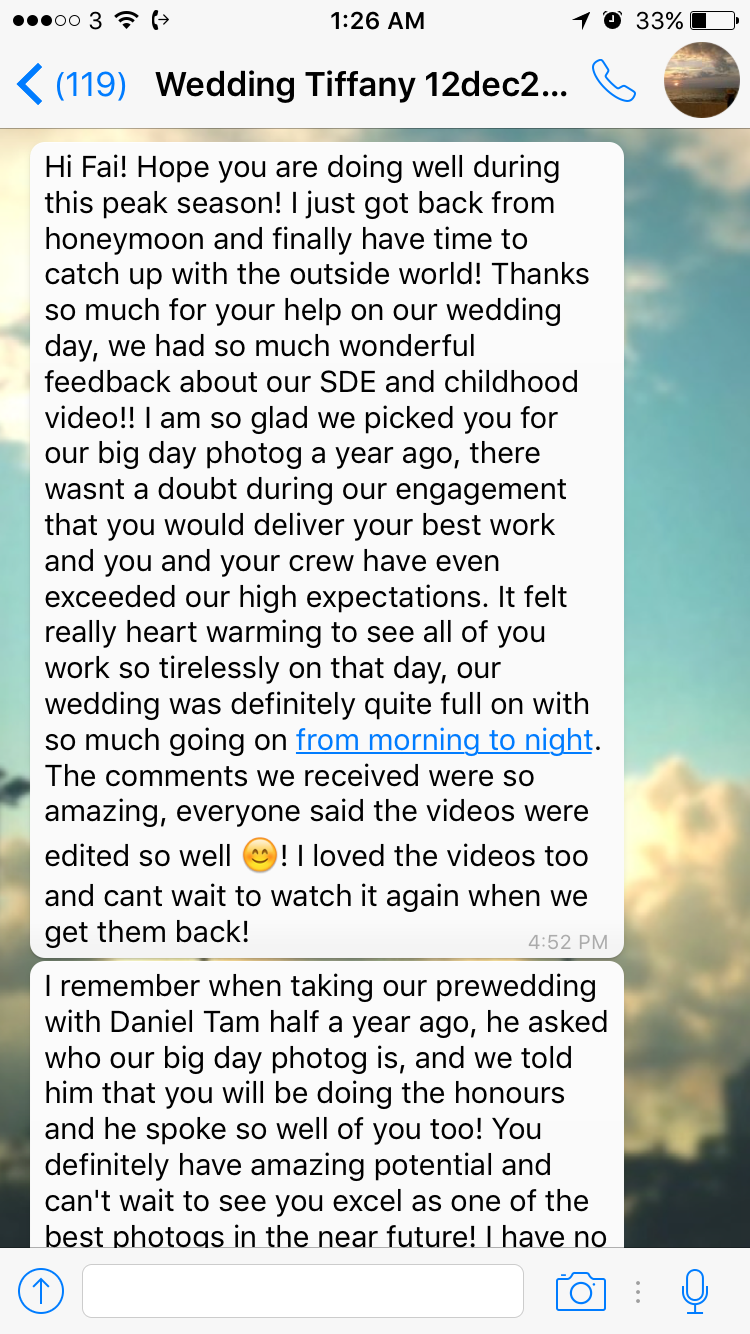Open Wedding Tiffany group info
Screen dimensions: 750x1334
pos(361,85)
